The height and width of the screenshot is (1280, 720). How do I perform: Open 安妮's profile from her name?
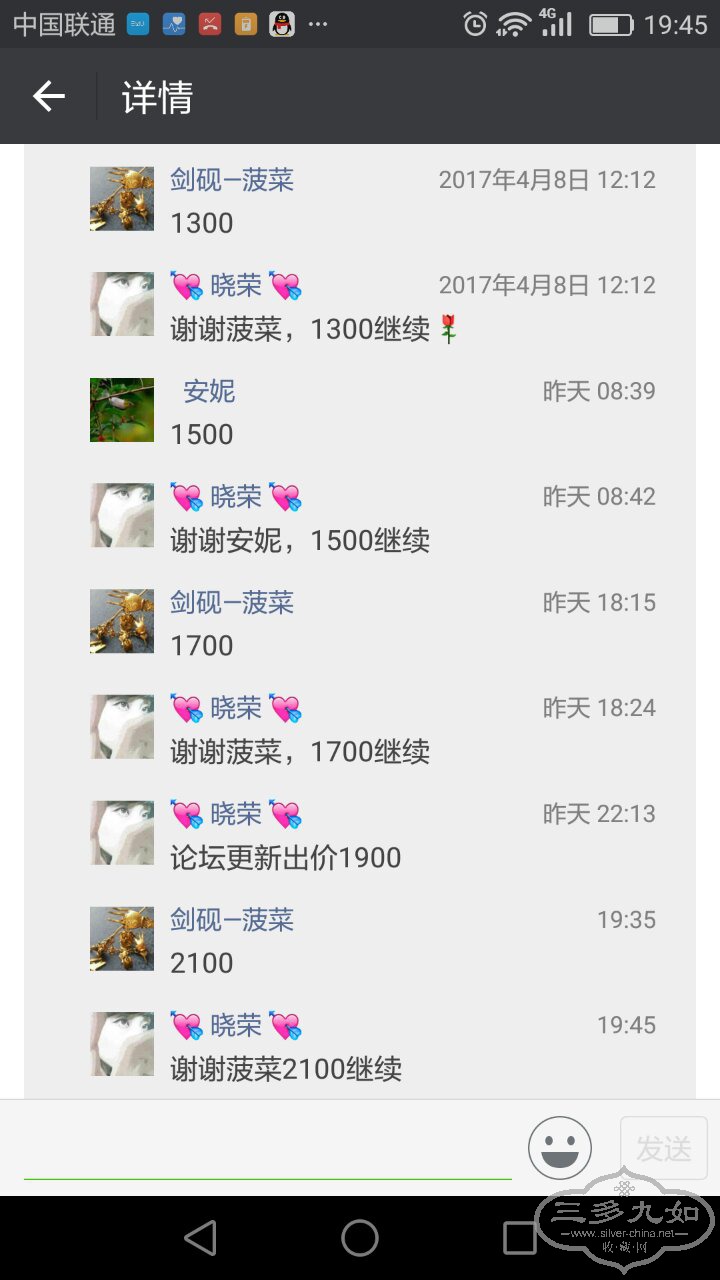(209, 391)
